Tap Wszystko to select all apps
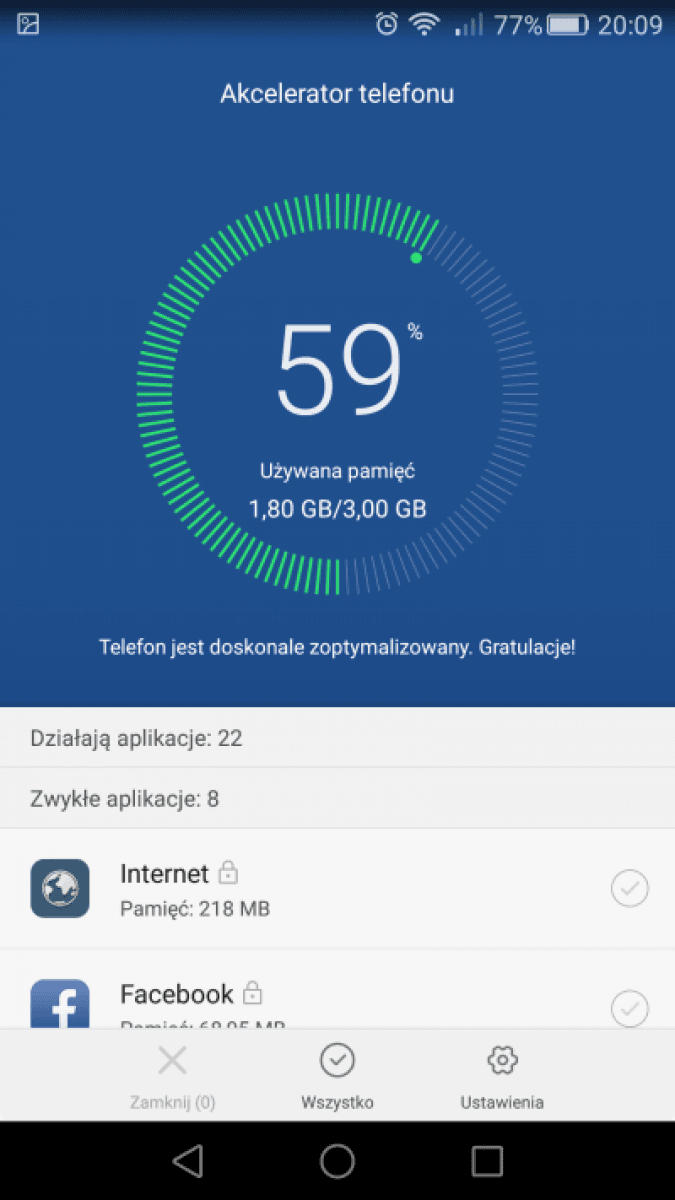 click(337, 1077)
